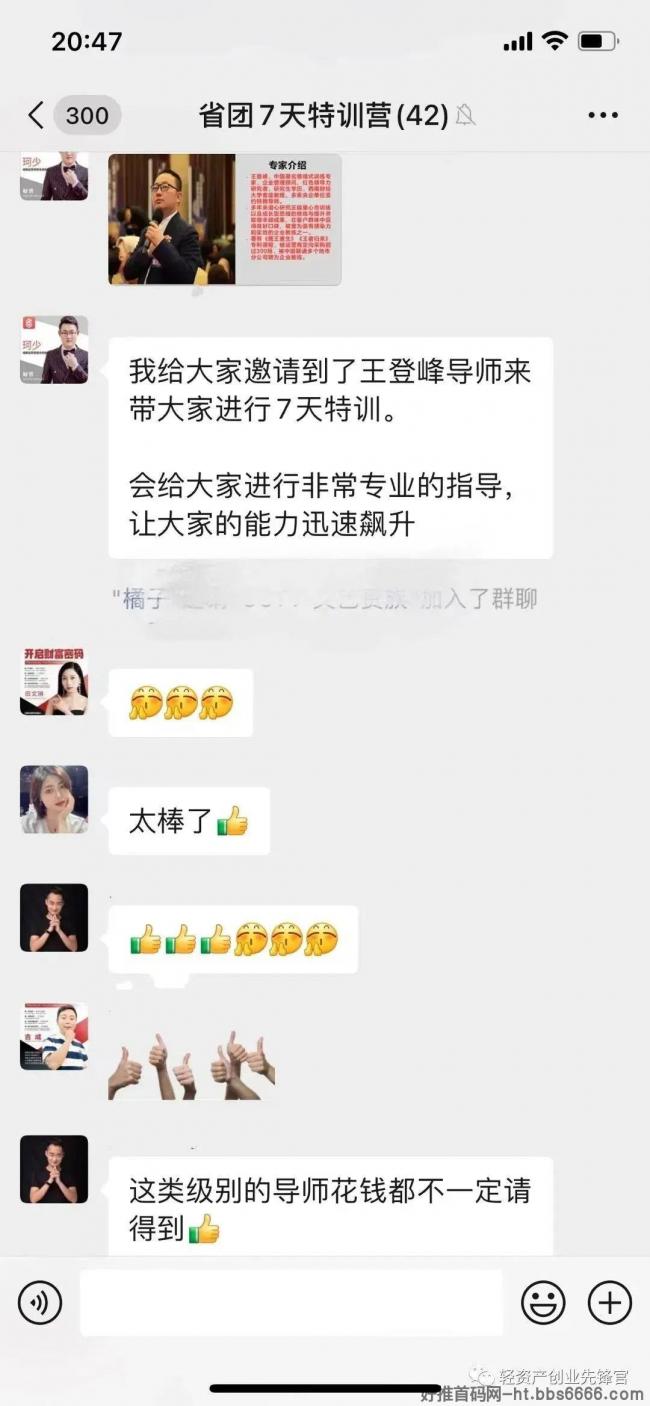Open the plus attachments menu
This screenshot has height=1406, width=650.
[609, 1303]
